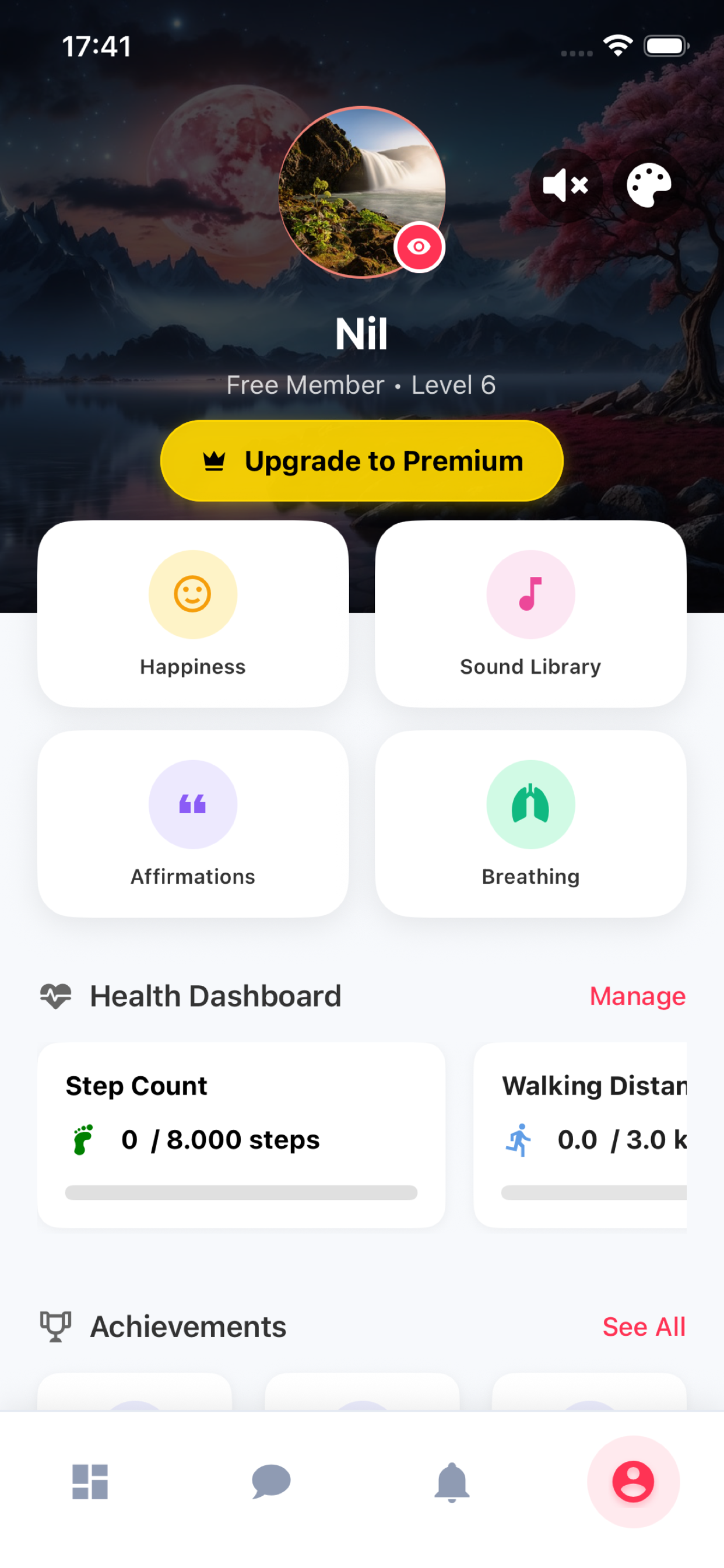The height and width of the screenshot is (1568, 724).
Task: Open the Affirmations card
Action: (193, 824)
